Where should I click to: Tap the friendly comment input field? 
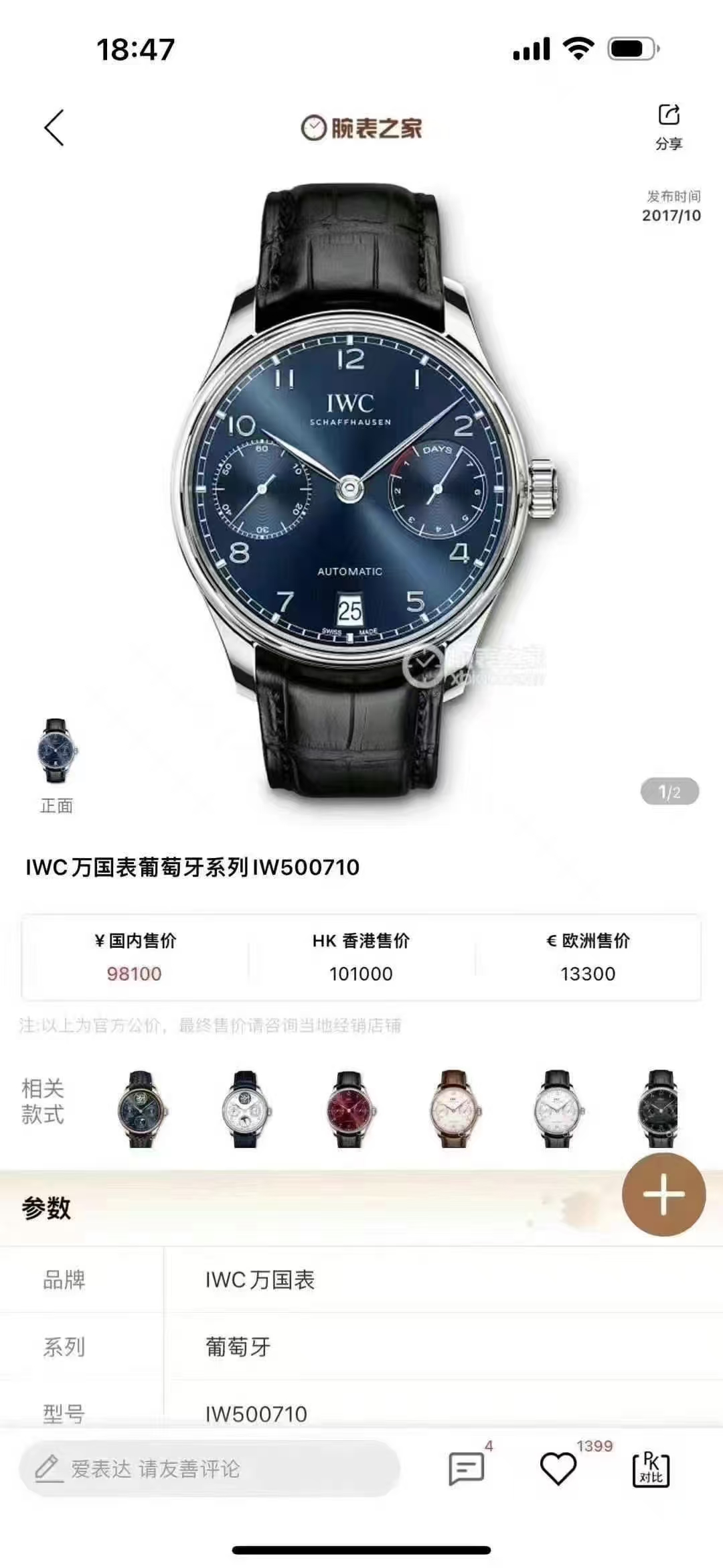tap(210, 1468)
